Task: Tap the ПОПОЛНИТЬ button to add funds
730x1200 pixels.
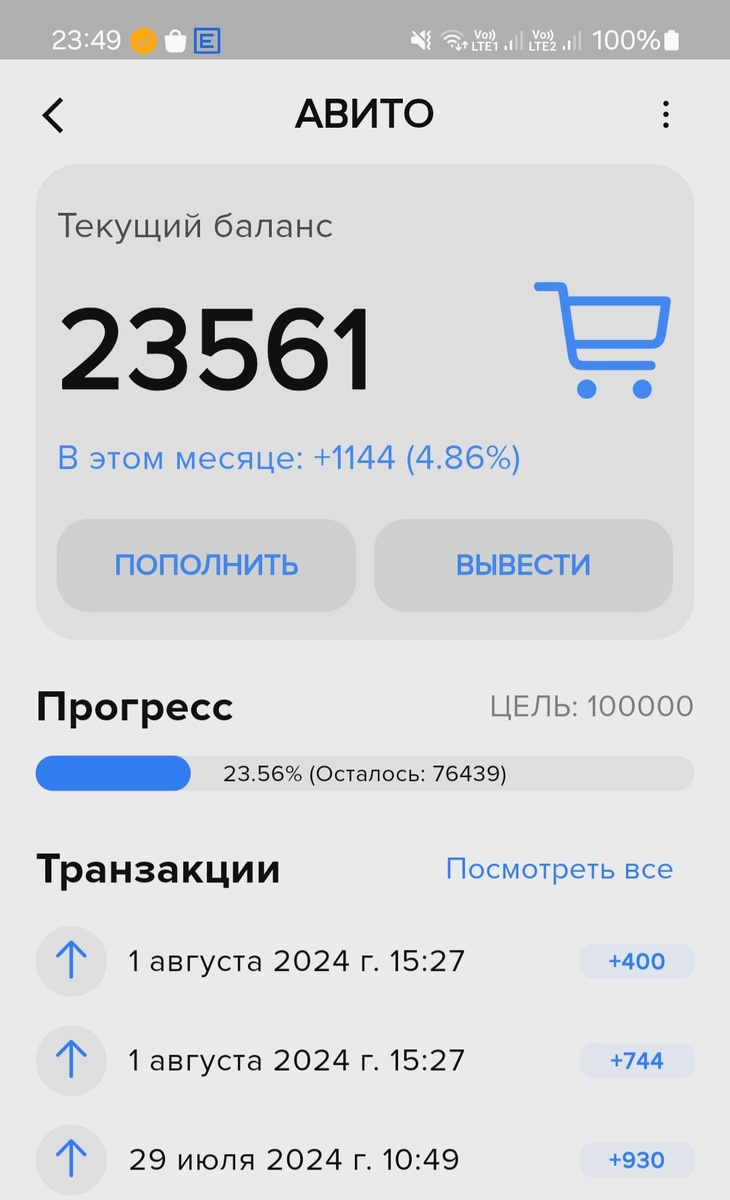Action: pos(206,565)
